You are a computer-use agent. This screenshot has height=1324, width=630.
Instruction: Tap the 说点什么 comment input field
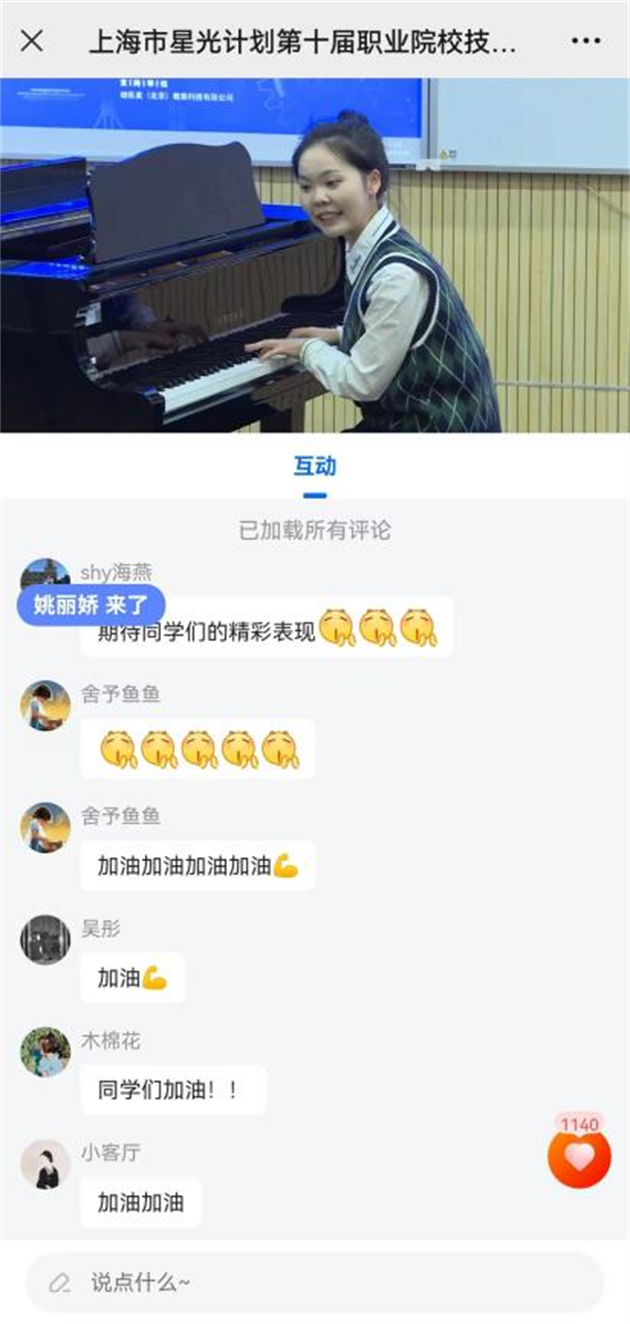click(315, 1282)
